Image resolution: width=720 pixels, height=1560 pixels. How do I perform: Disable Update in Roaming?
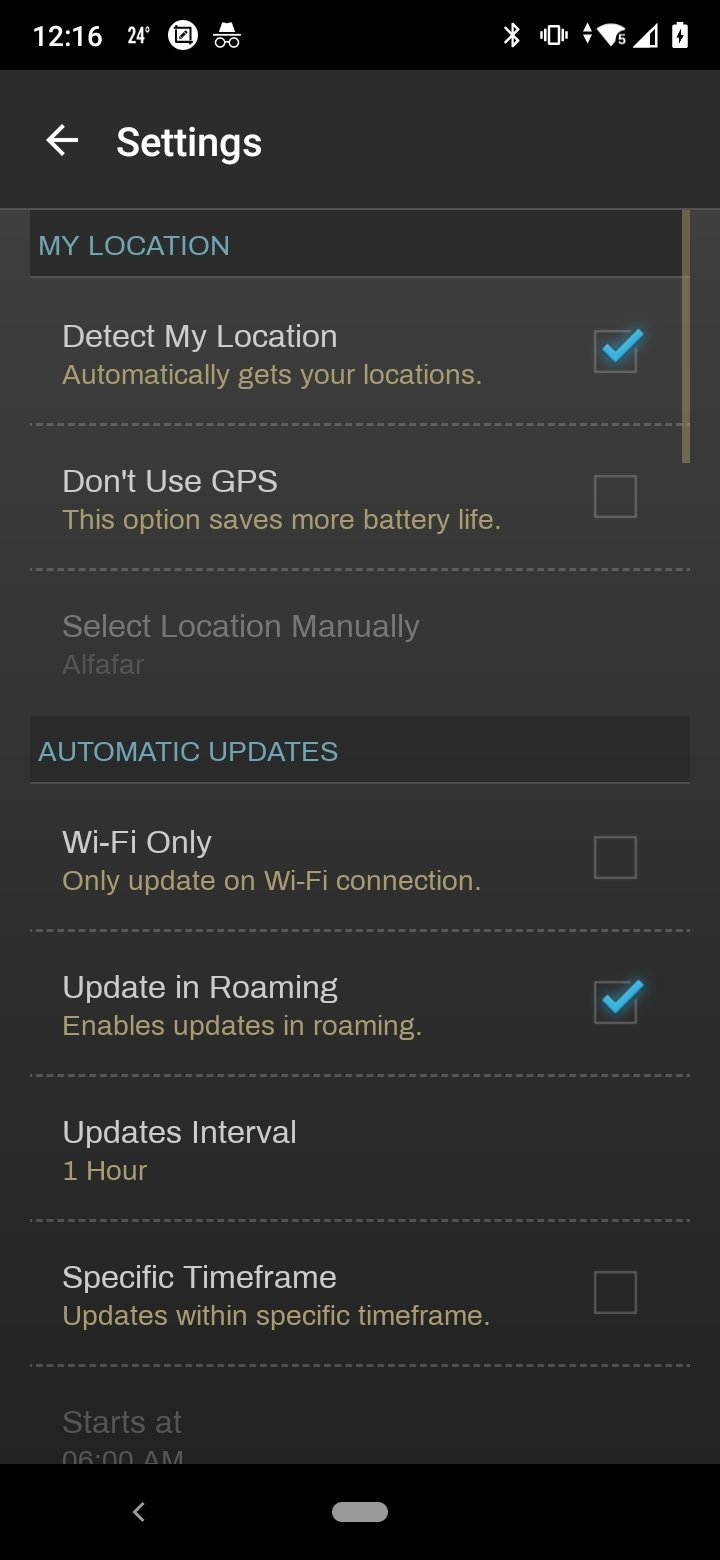(x=615, y=1002)
